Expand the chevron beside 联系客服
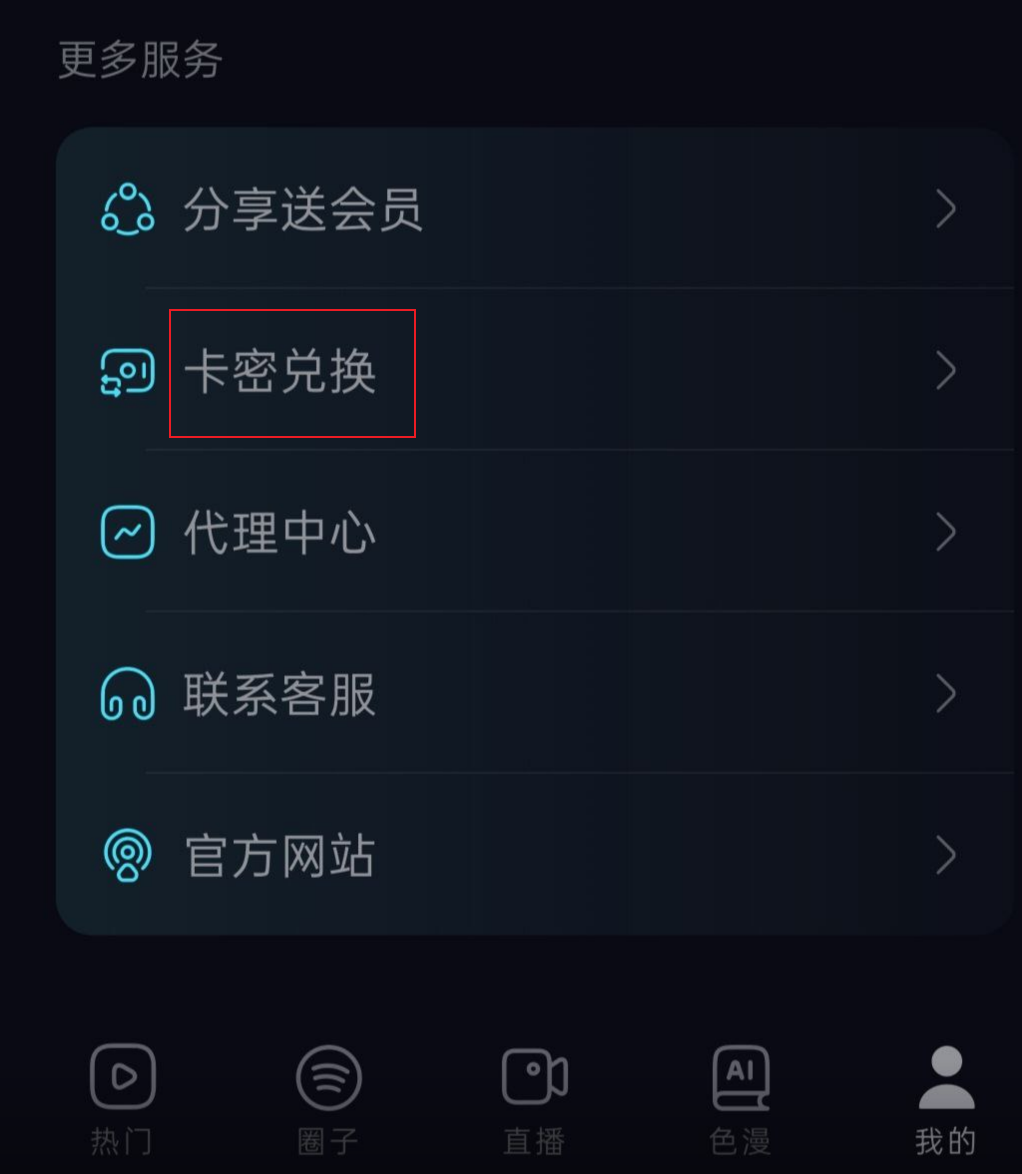This screenshot has width=1022, height=1174. tap(946, 694)
